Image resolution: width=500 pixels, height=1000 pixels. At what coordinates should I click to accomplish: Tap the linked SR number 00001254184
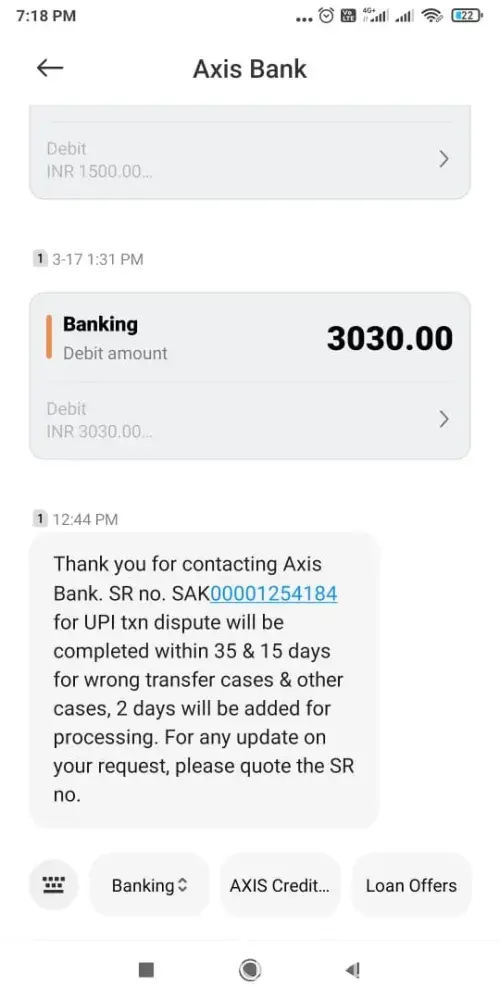coord(274,594)
